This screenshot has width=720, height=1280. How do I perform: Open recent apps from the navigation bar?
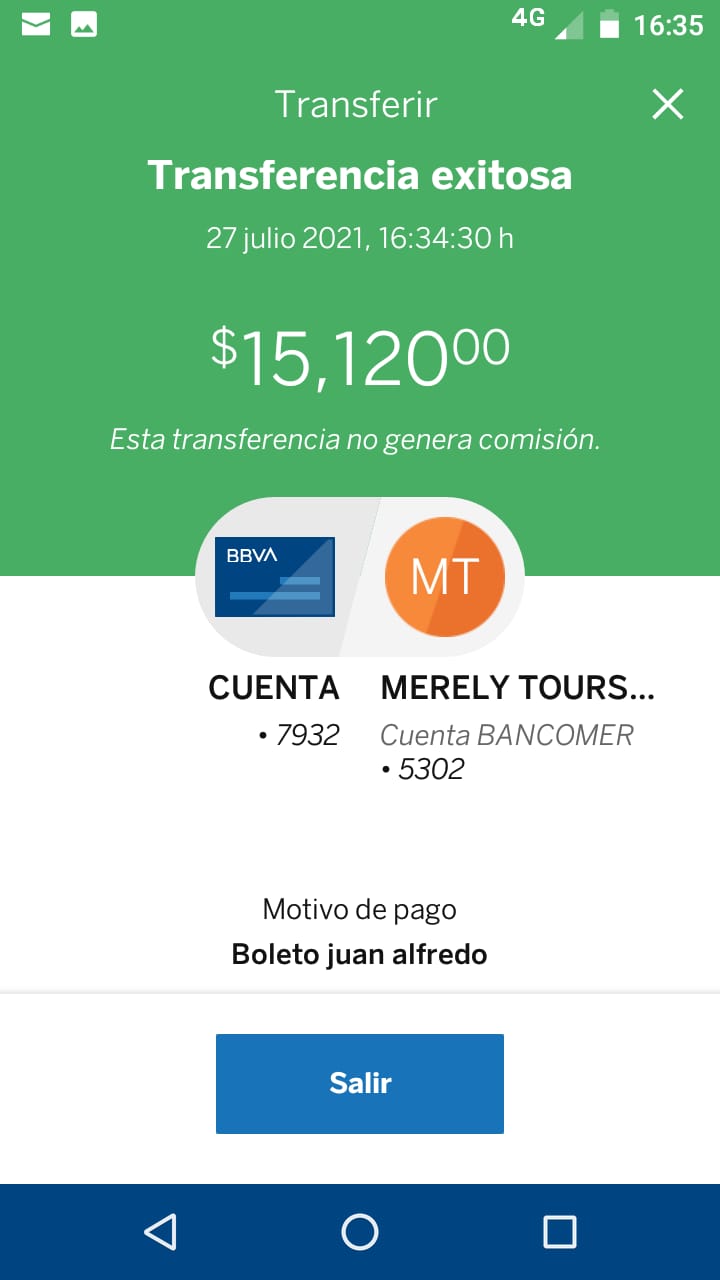(x=560, y=1232)
